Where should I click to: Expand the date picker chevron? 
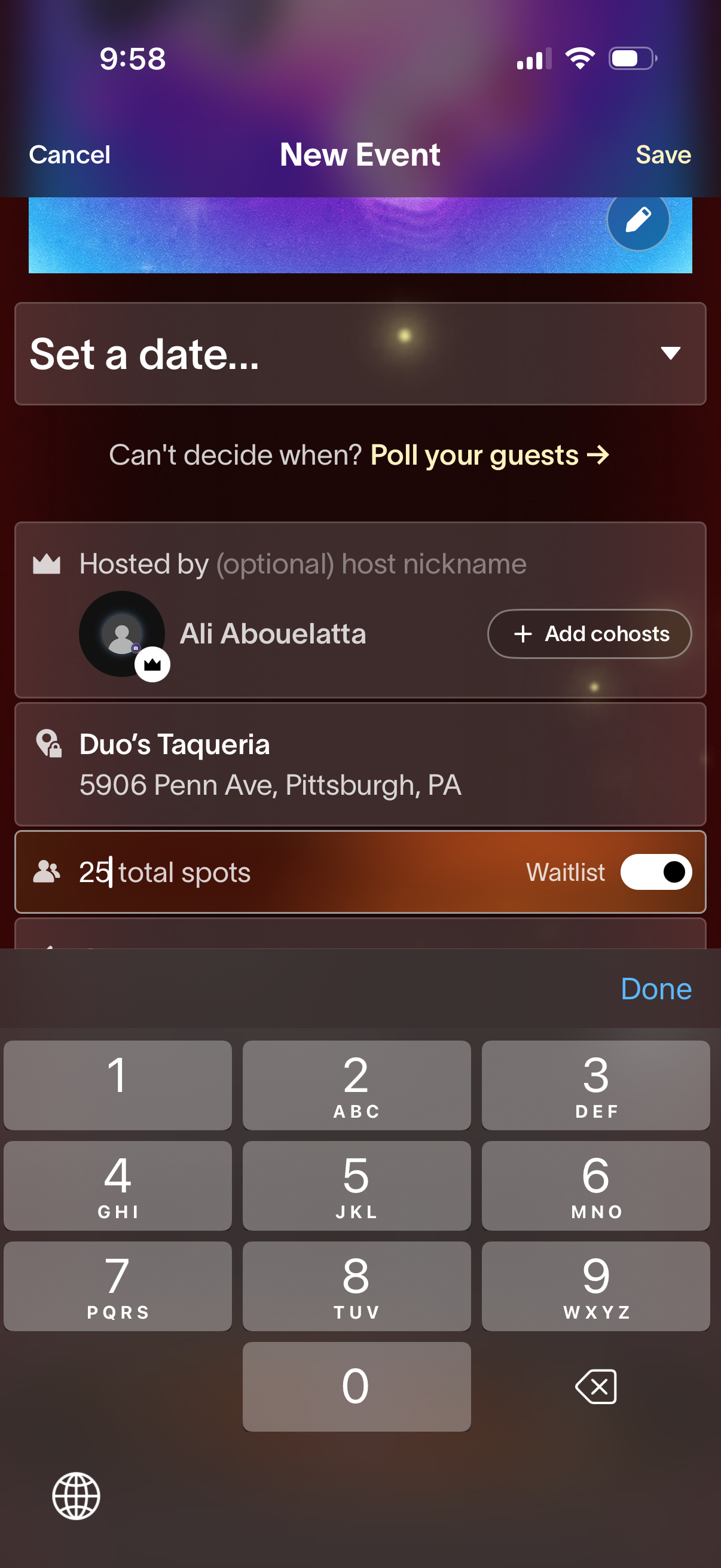coord(670,353)
